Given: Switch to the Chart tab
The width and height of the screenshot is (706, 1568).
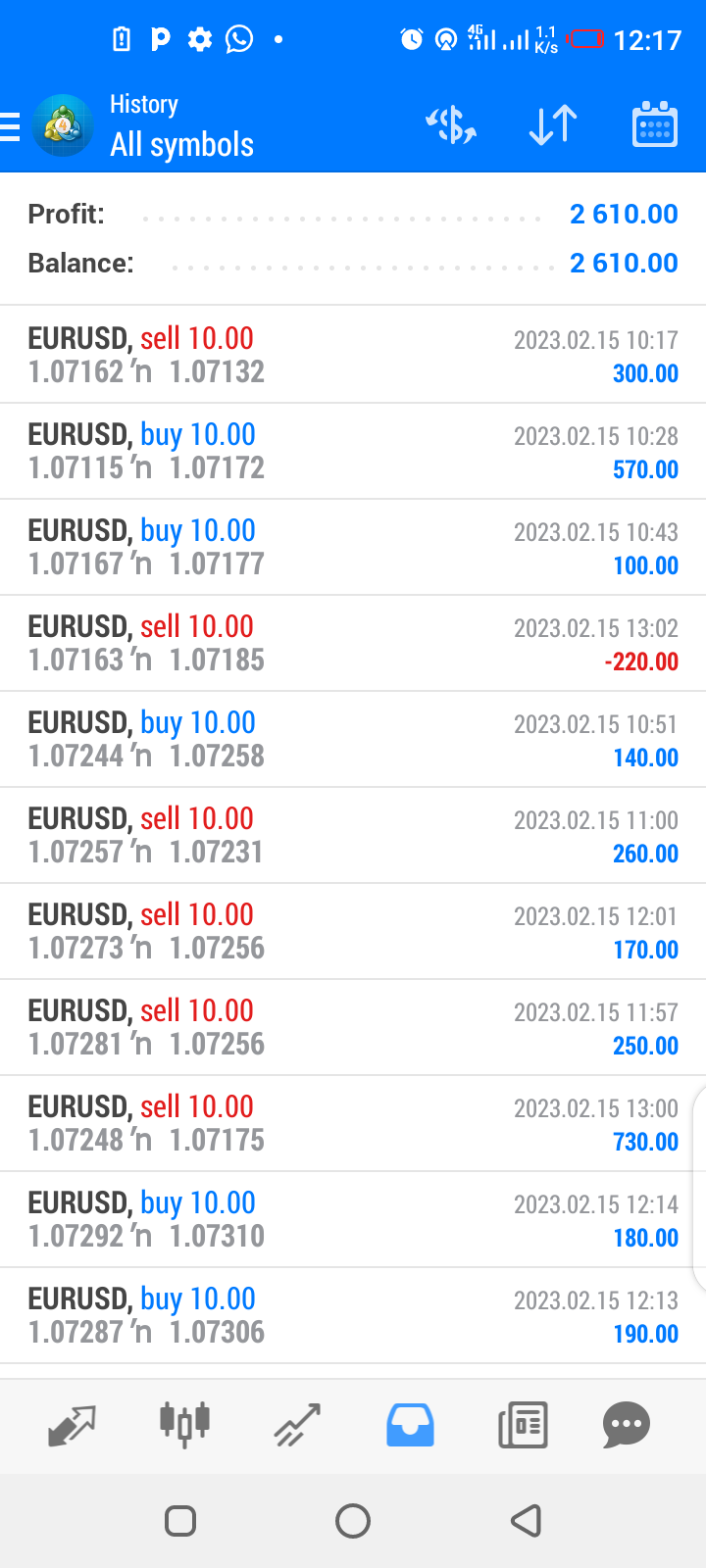Looking at the screenshot, I should pos(184,1425).
